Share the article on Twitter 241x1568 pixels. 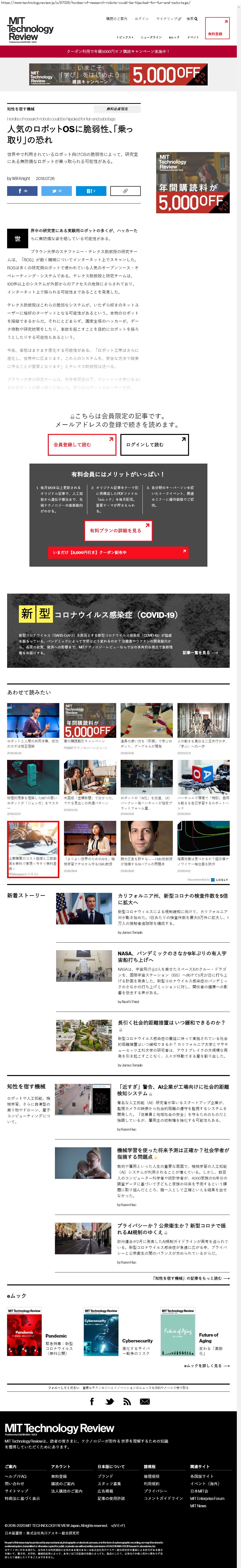pyautogui.click(x=56, y=191)
